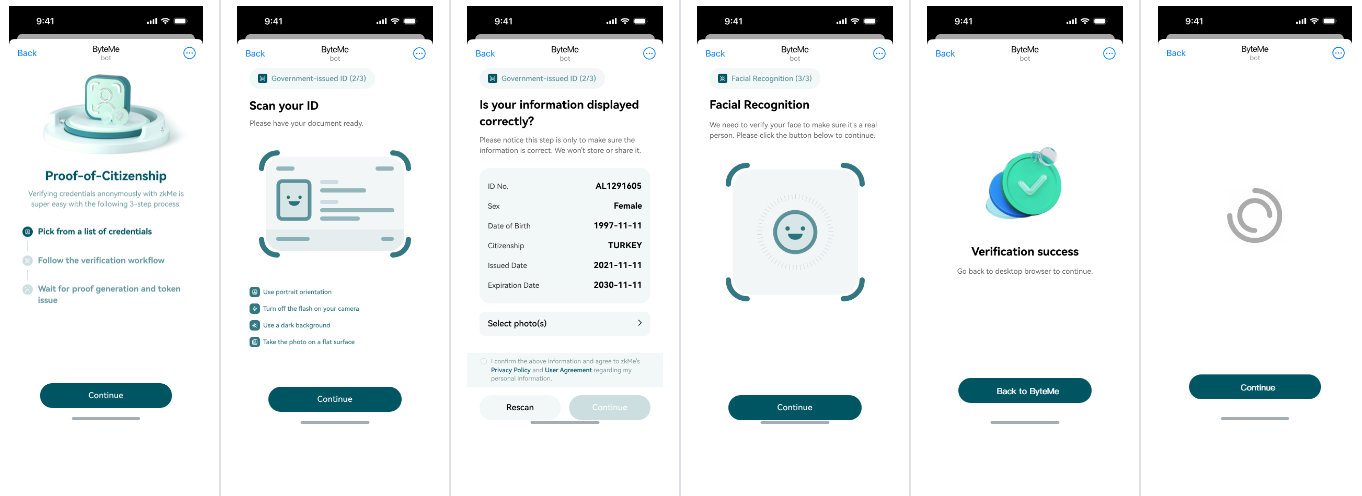Tap Continue on the Proof-of-Citizenship screen
1362x496 pixels.
pyautogui.click(x=106, y=395)
